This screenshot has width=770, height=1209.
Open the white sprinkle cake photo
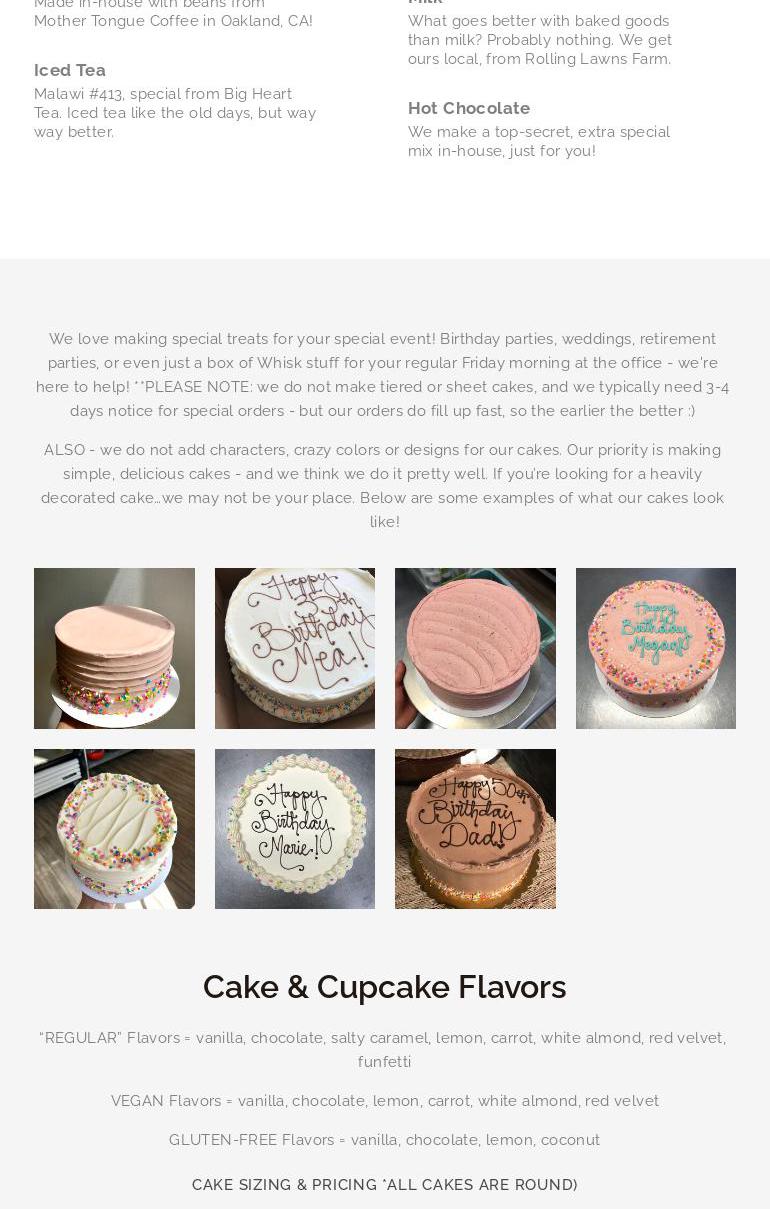point(114,828)
